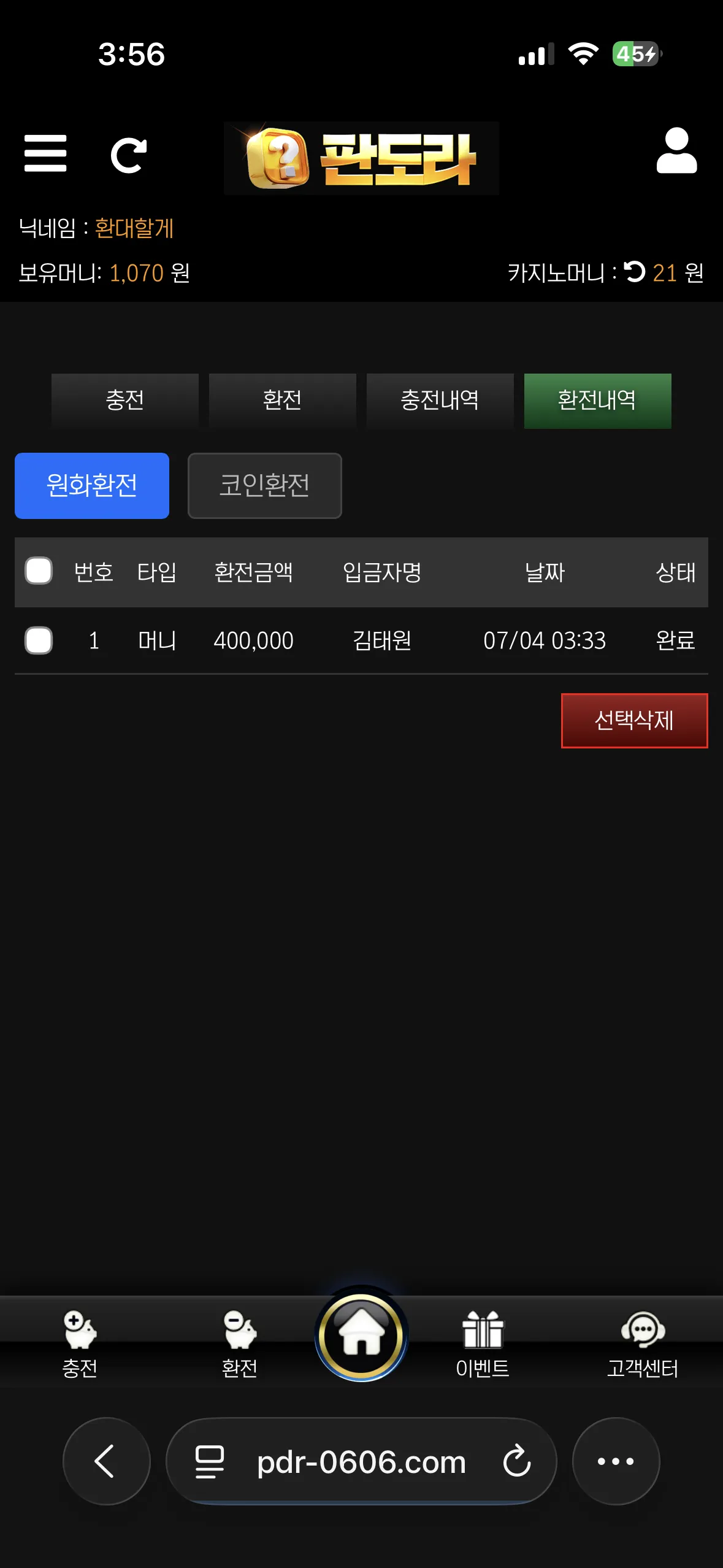723x1568 pixels.
Task: Open the 이벤트 section
Action: pyautogui.click(x=483, y=1345)
